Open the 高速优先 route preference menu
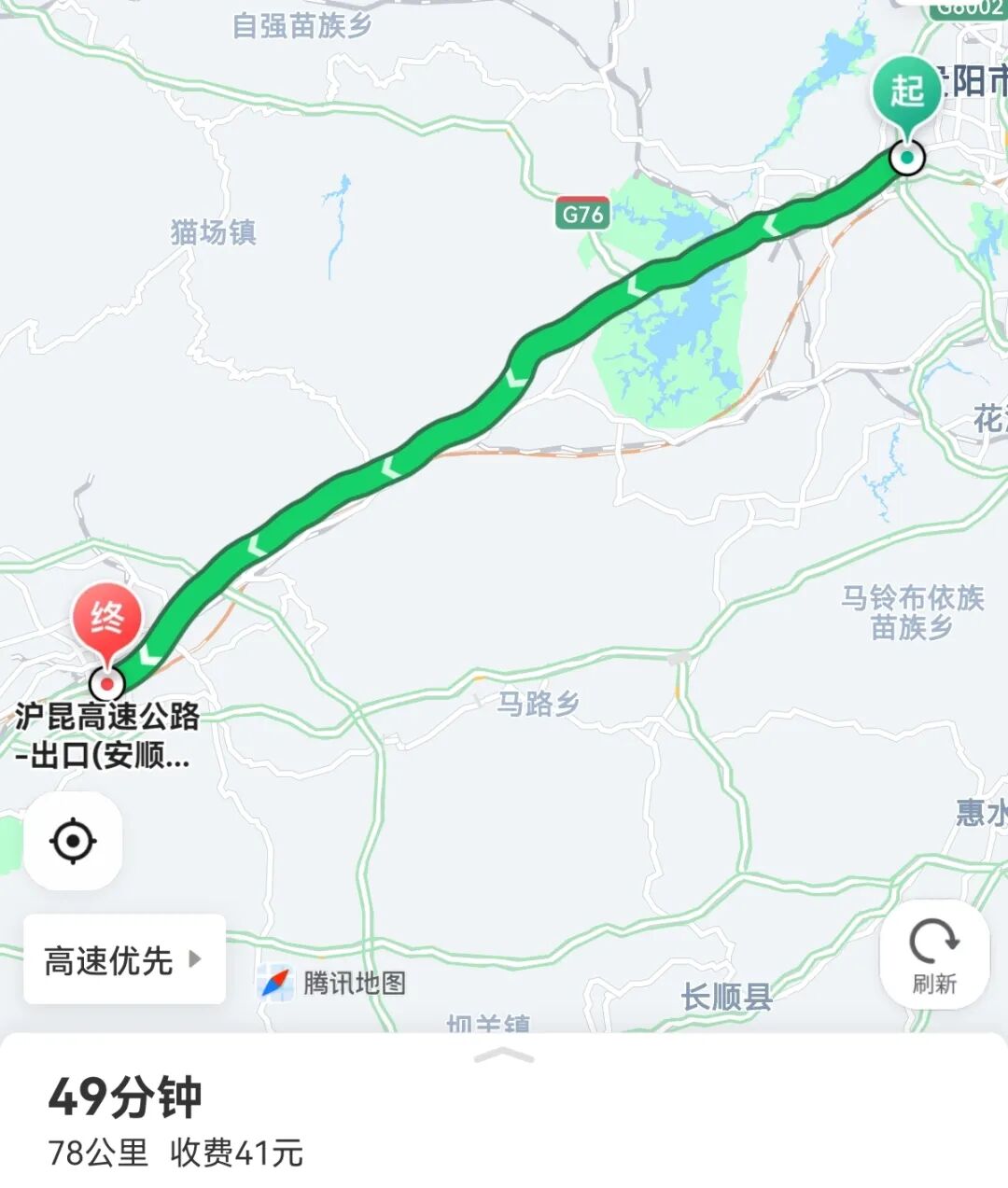 point(124,959)
